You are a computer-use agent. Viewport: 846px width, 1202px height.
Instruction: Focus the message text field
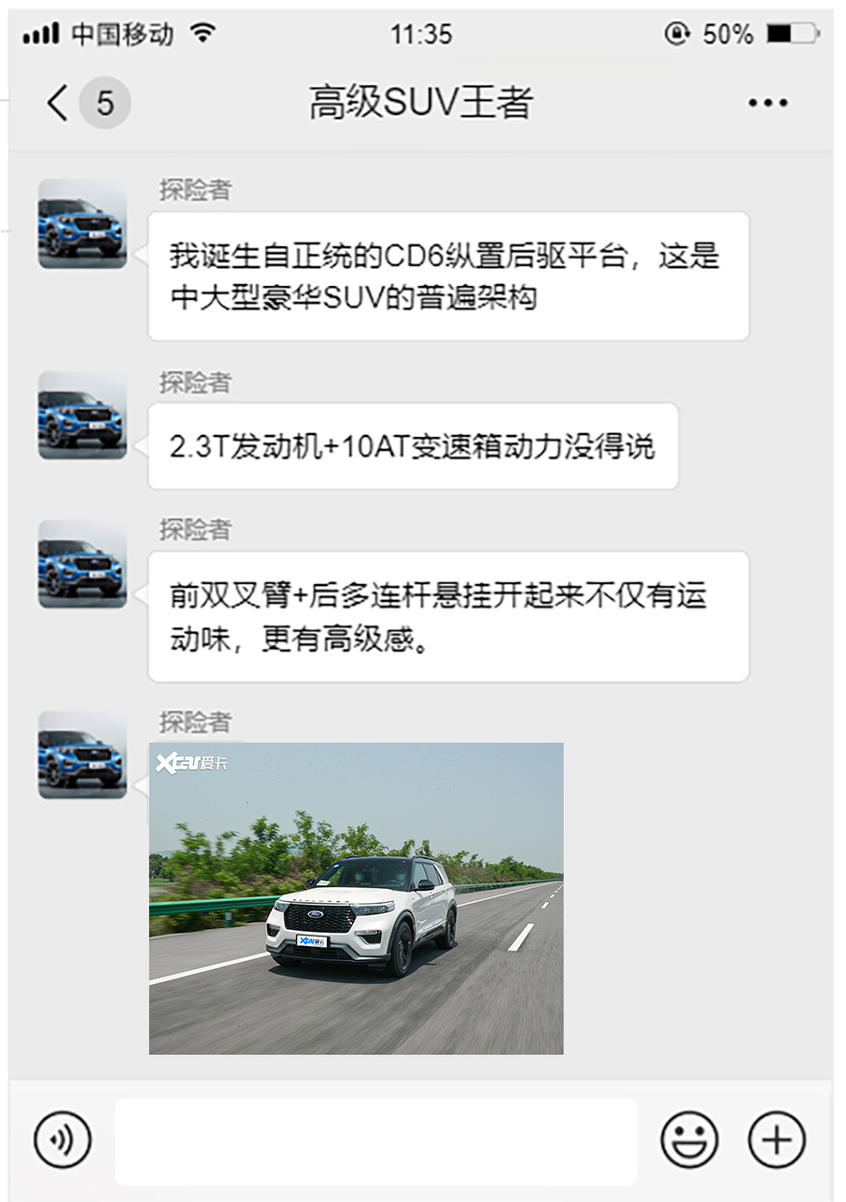click(x=375, y=1141)
